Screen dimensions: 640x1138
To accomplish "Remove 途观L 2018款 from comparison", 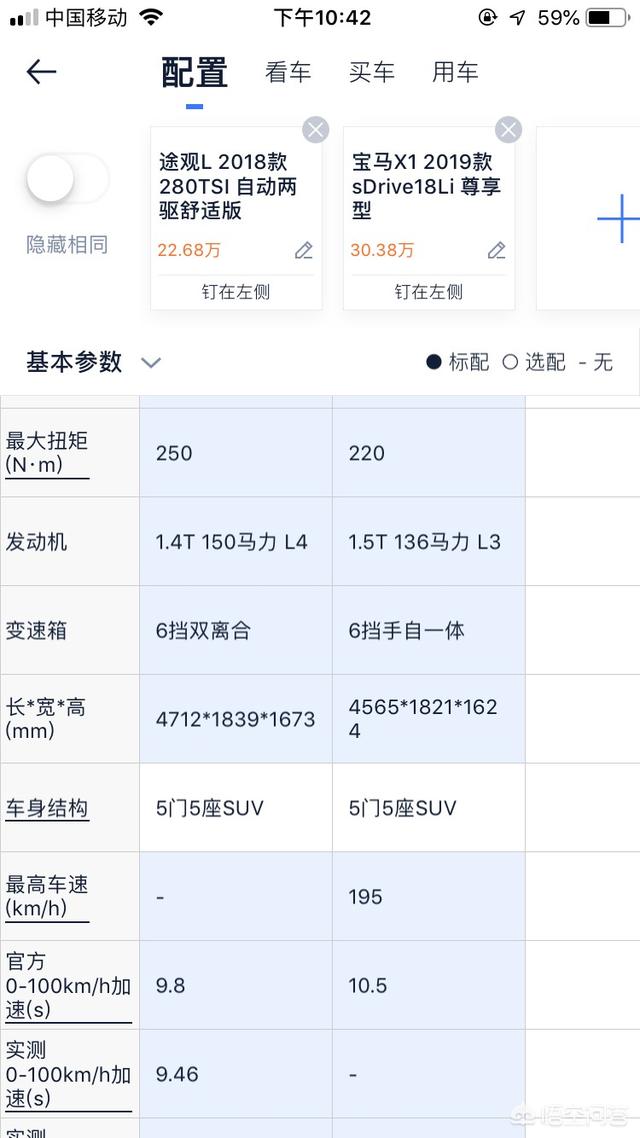I will tap(316, 130).
